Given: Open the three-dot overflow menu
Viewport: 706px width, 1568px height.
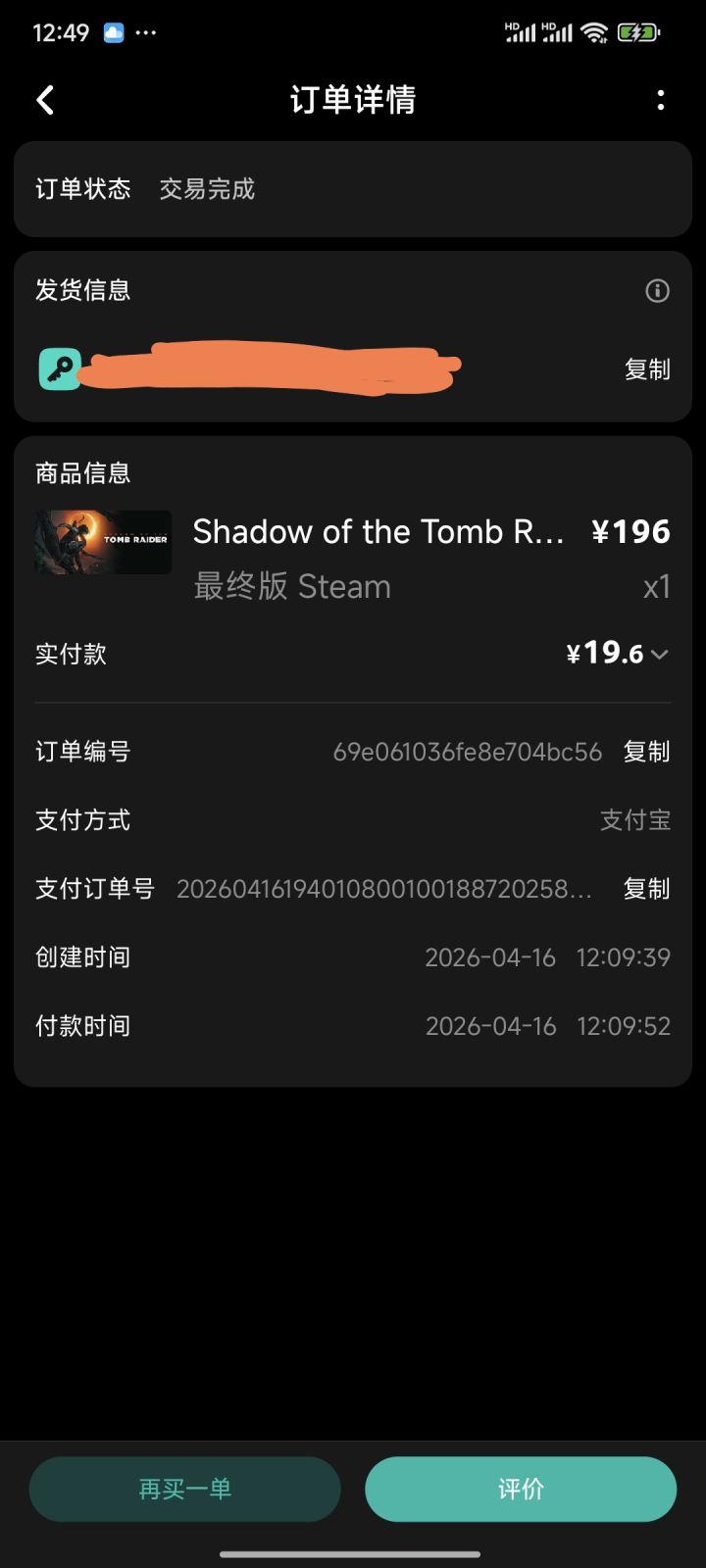Looking at the screenshot, I should [x=661, y=99].
